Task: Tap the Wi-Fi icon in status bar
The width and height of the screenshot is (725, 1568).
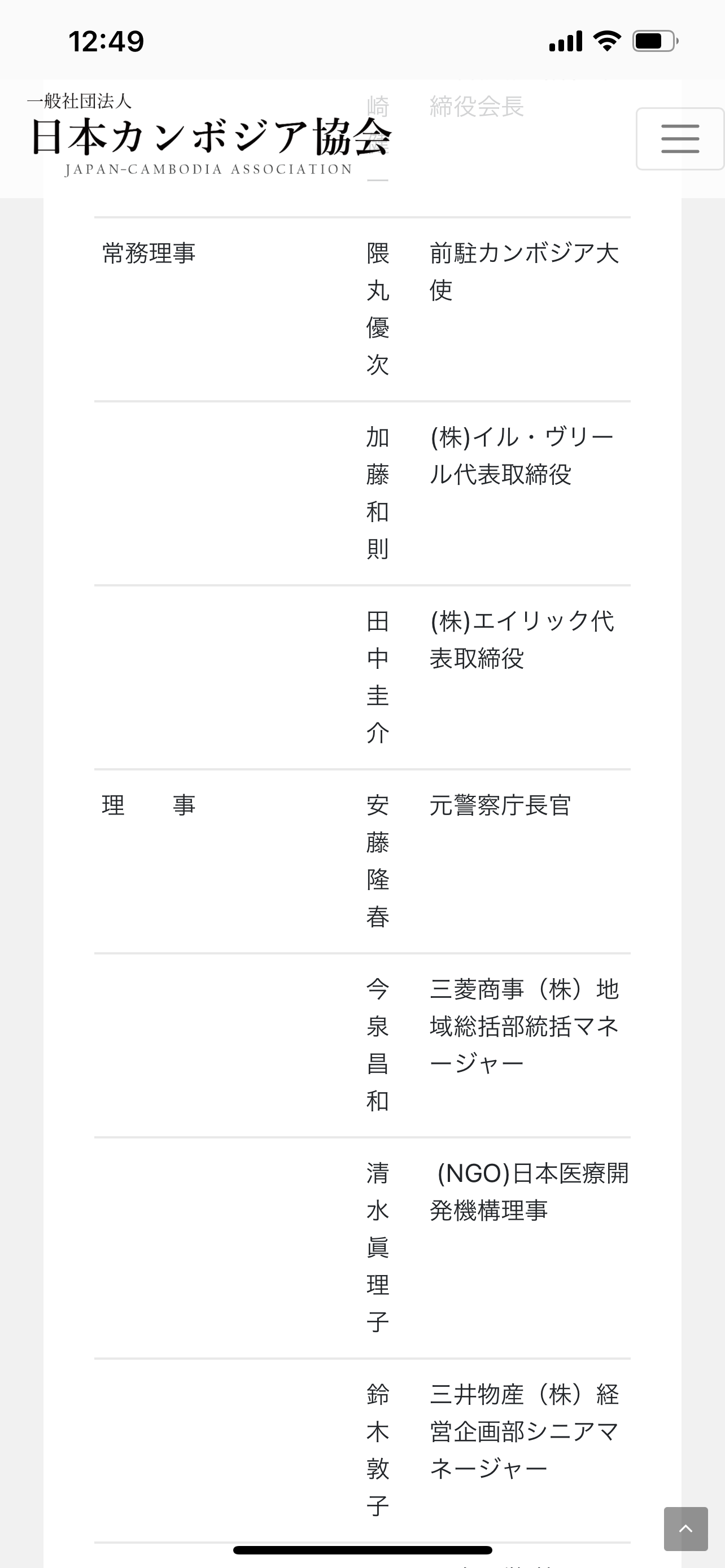Action: pos(606,41)
